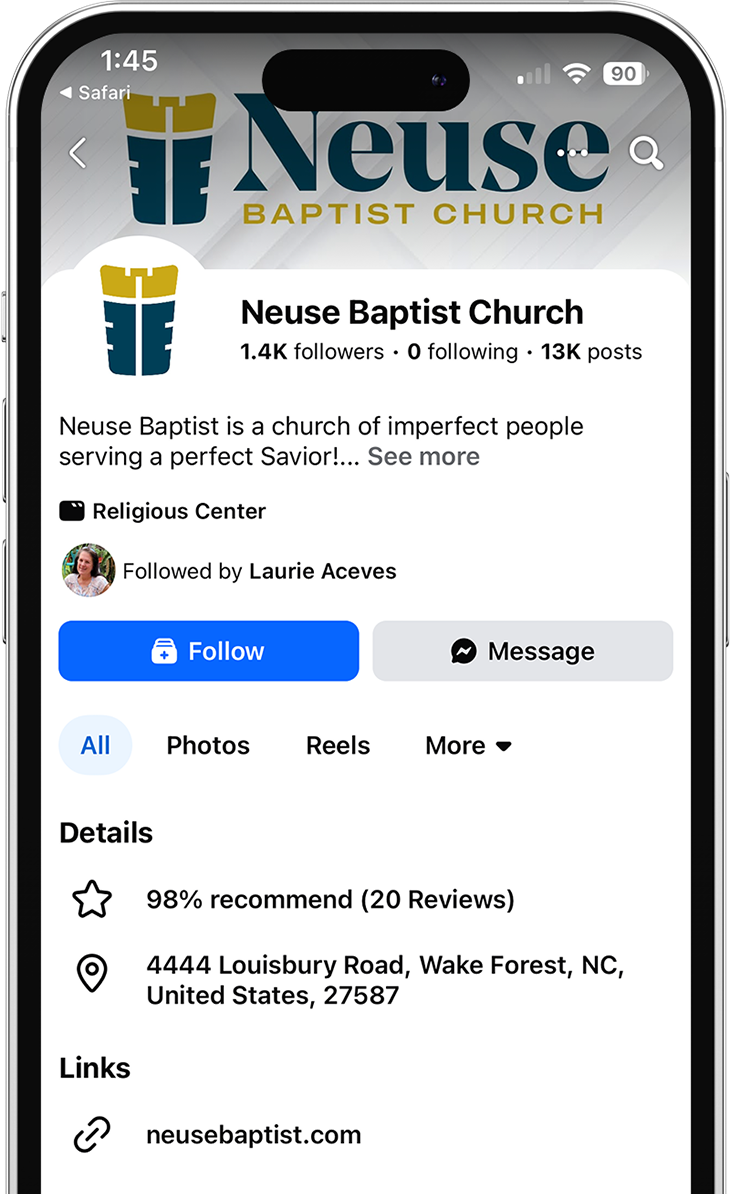Screen dimensions: 730x1194
Task: Click the link icon next to neusebaptist.com
Action: point(92,1135)
